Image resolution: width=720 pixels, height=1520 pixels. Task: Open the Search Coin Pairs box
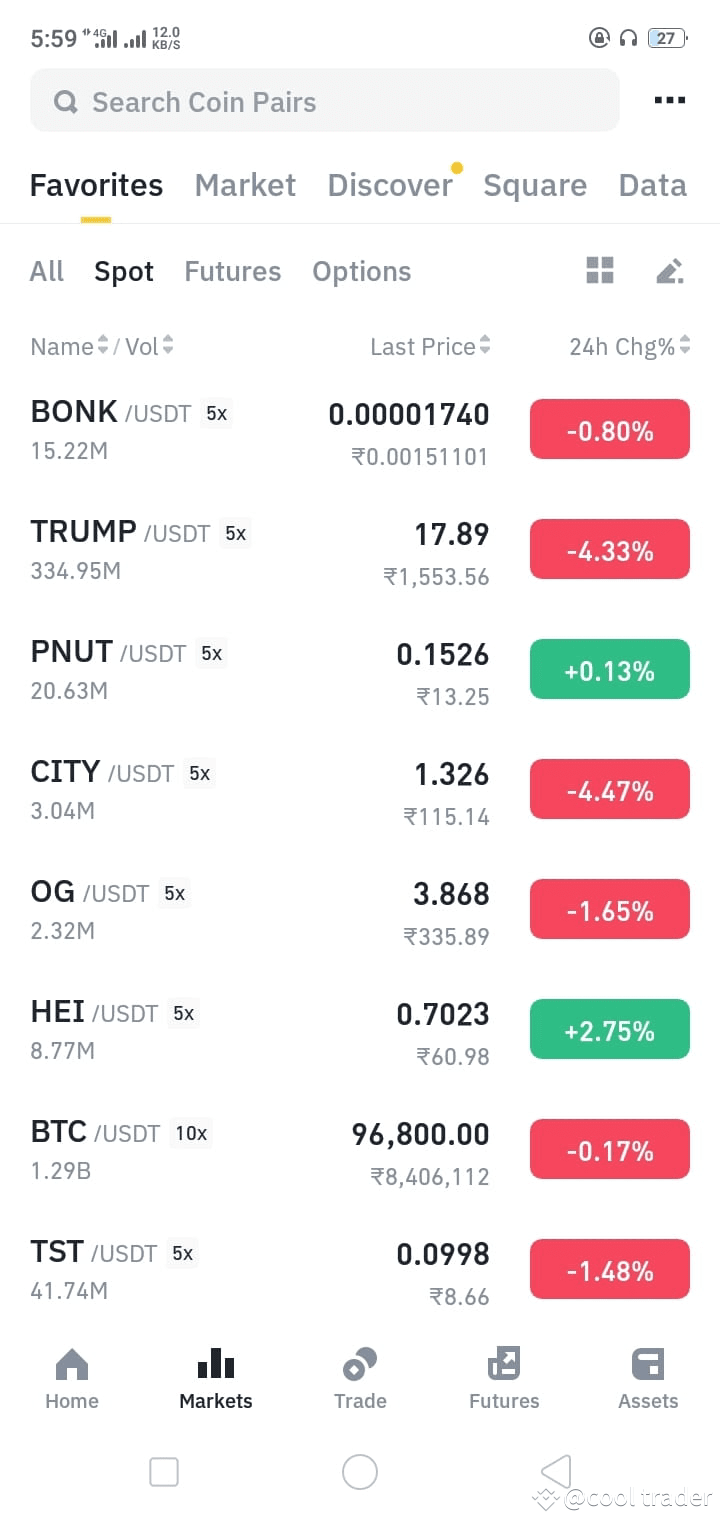point(325,101)
